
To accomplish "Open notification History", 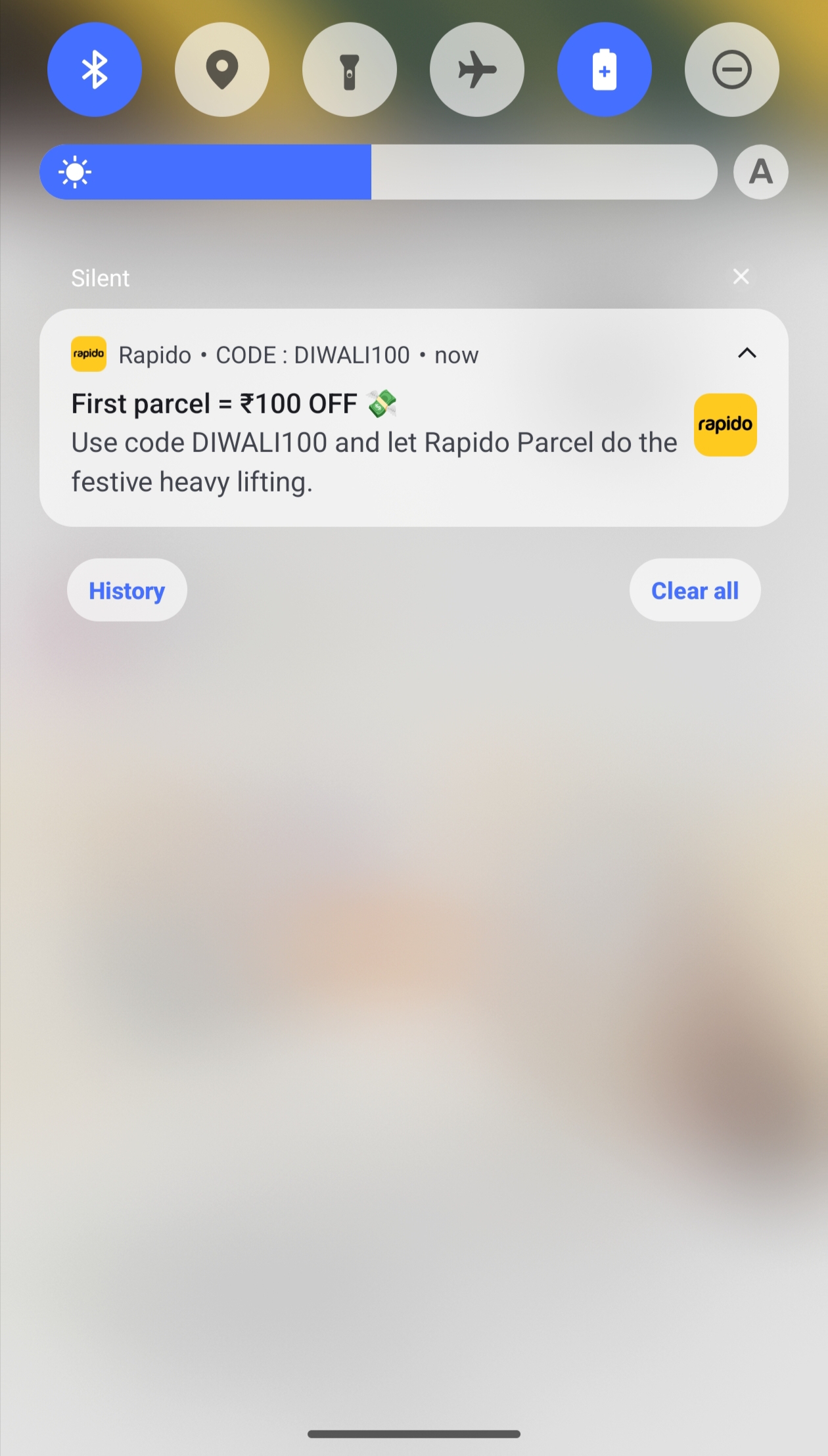I will (x=127, y=590).
